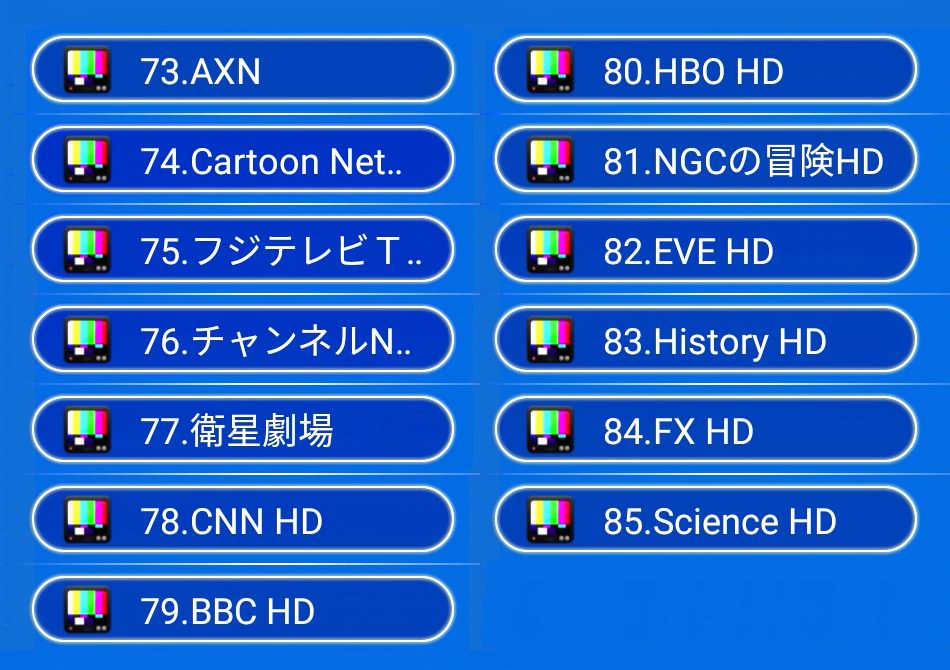Open channel 75.フジテレビ T..

click(x=242, y=251)
